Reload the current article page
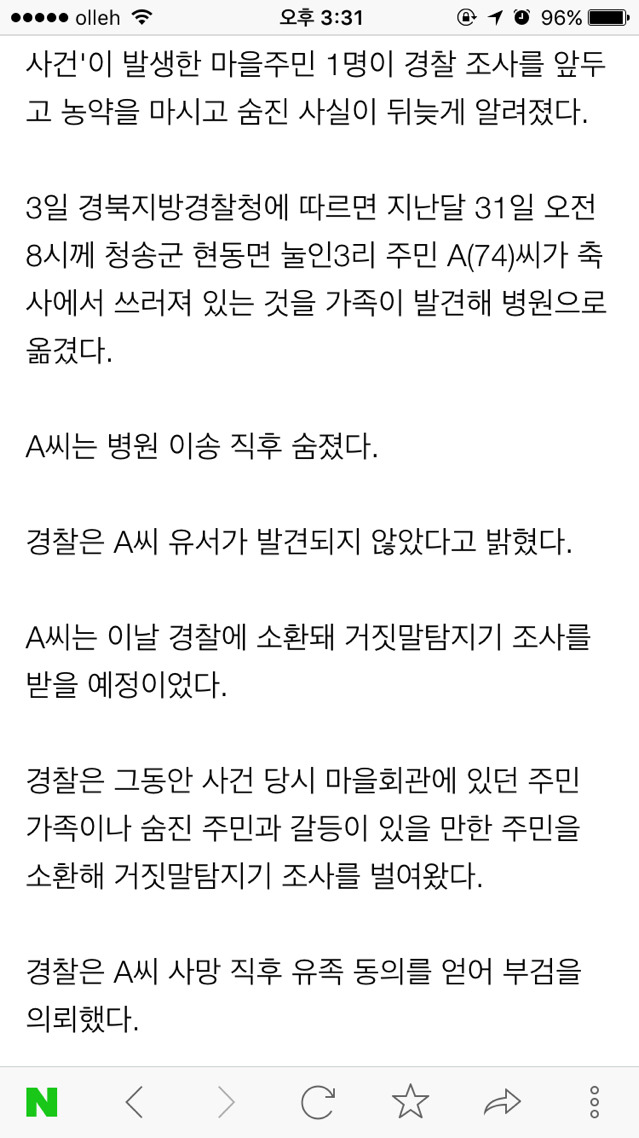This screenshot has height=1138, width=639. (x=318, y=1102)
